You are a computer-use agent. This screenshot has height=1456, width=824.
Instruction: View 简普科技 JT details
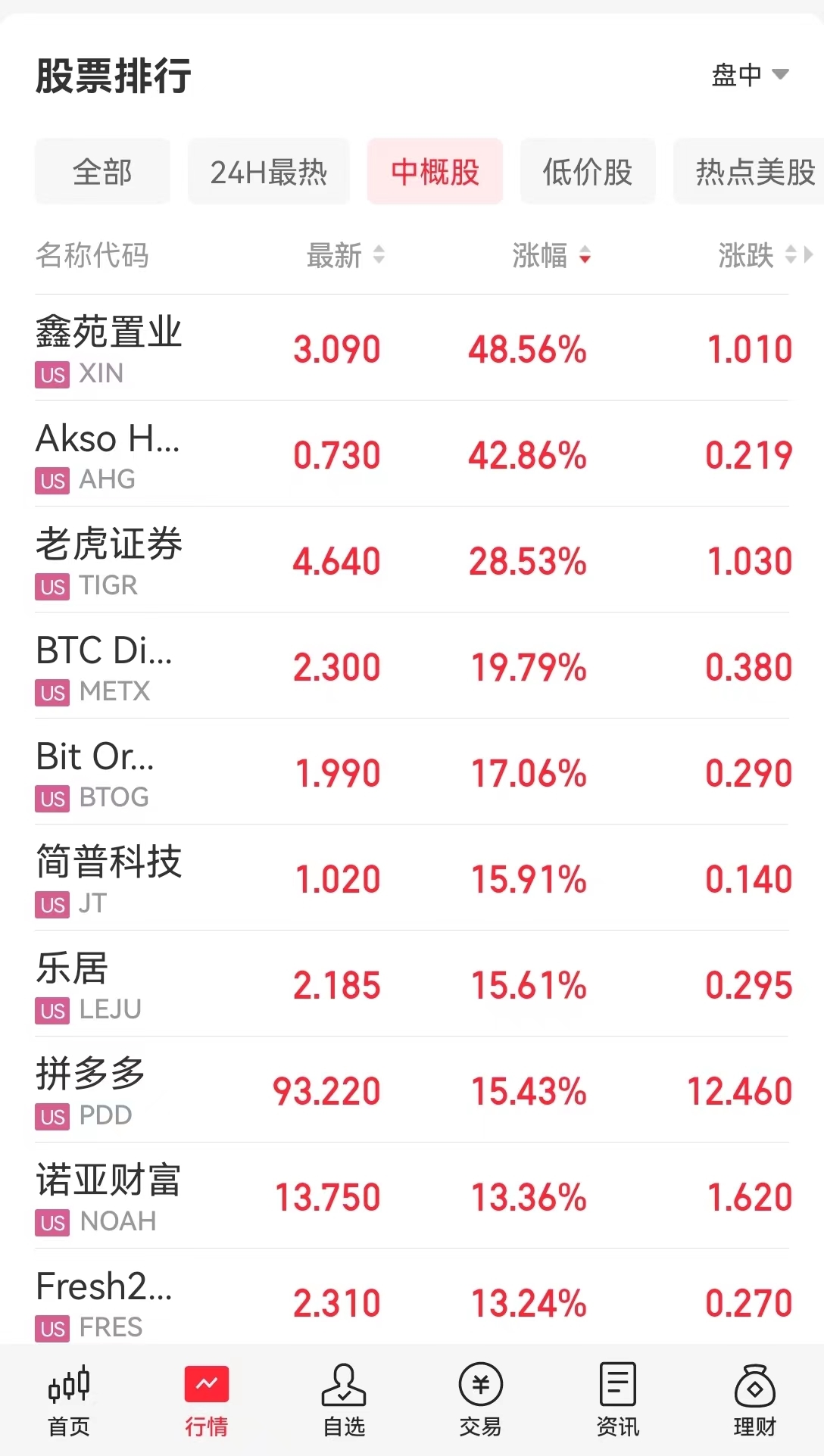coord(412,878)
